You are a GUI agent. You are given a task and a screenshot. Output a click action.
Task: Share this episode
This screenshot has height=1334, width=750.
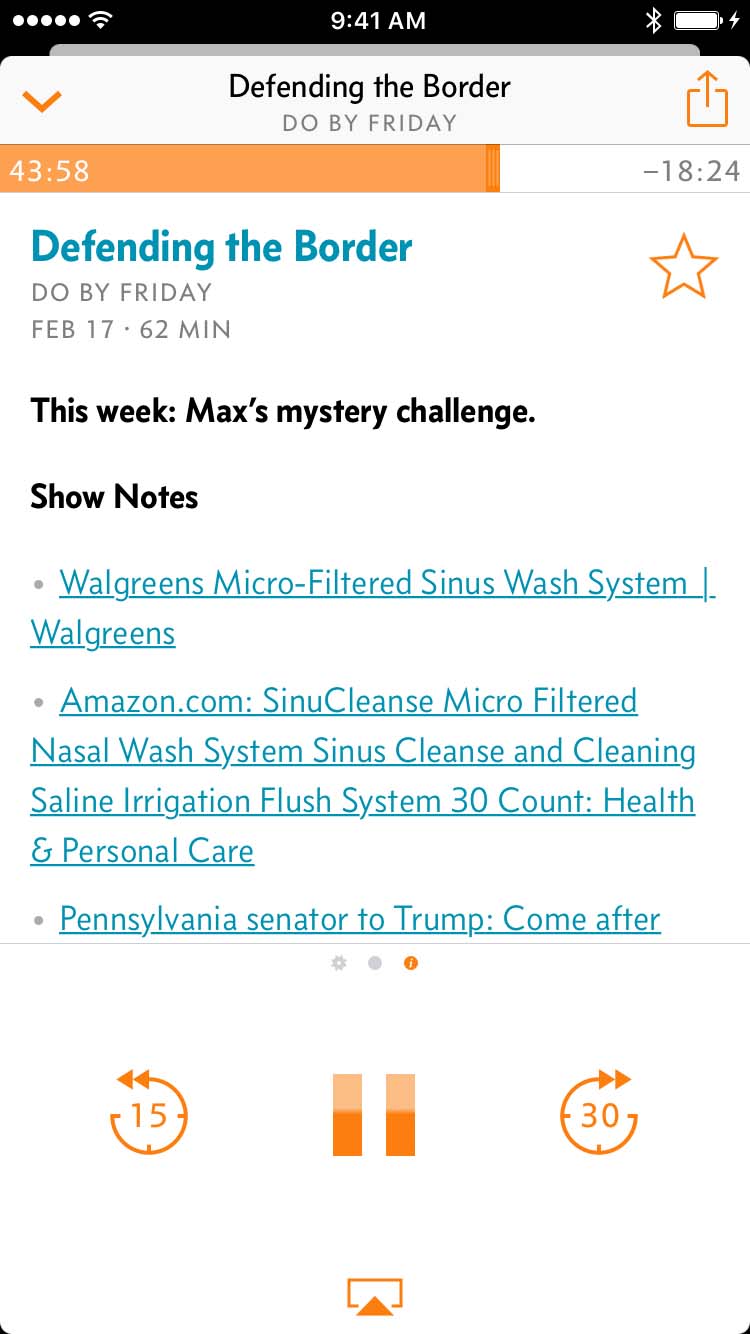[706, 99]
